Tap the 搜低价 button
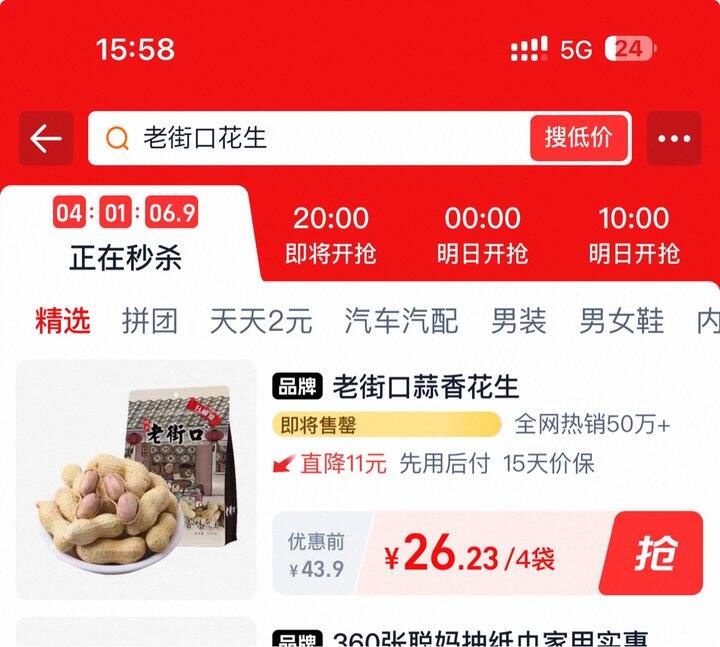The height and width of the screenshot is (647, 720). (x=578, y=138)
